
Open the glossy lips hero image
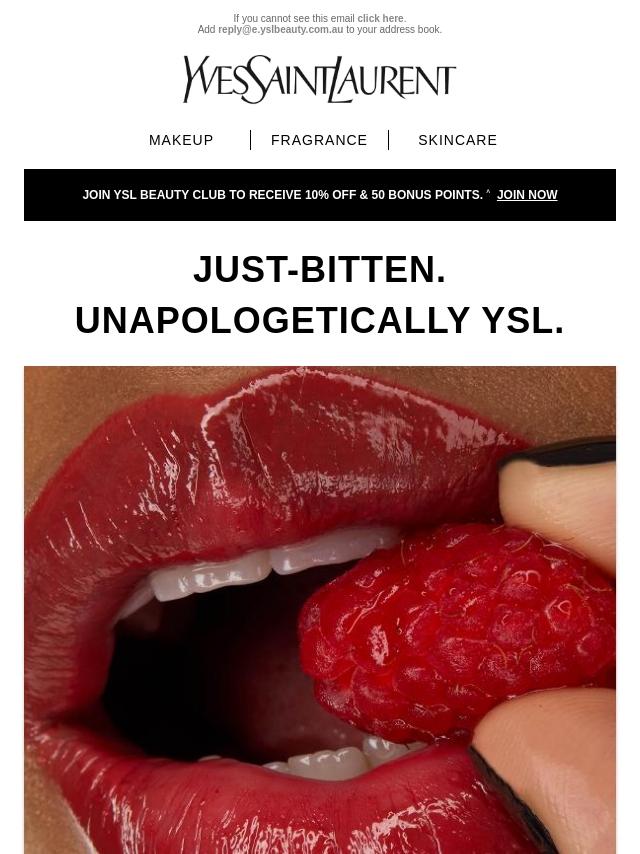tap(320, 610)
